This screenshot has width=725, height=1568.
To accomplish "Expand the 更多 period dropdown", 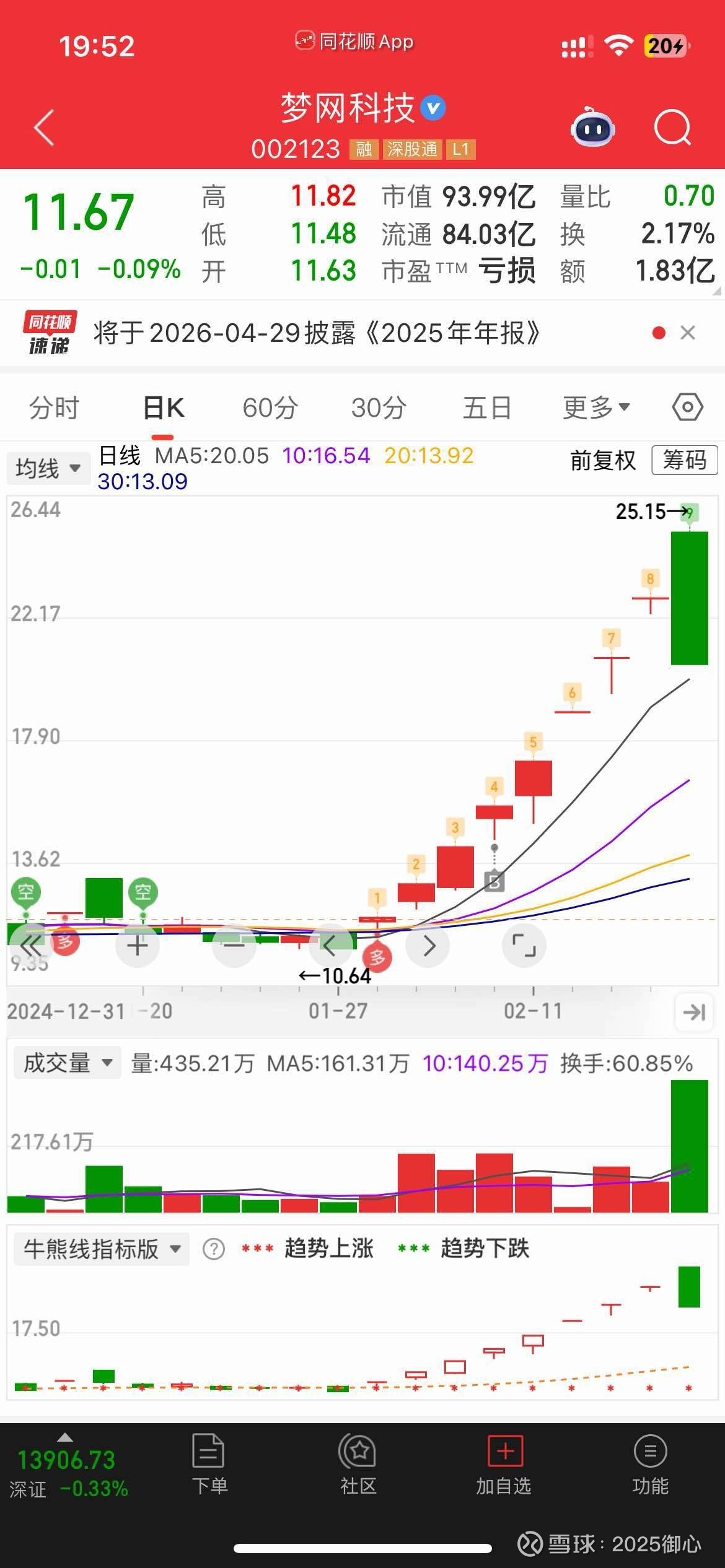I will 595,408.
